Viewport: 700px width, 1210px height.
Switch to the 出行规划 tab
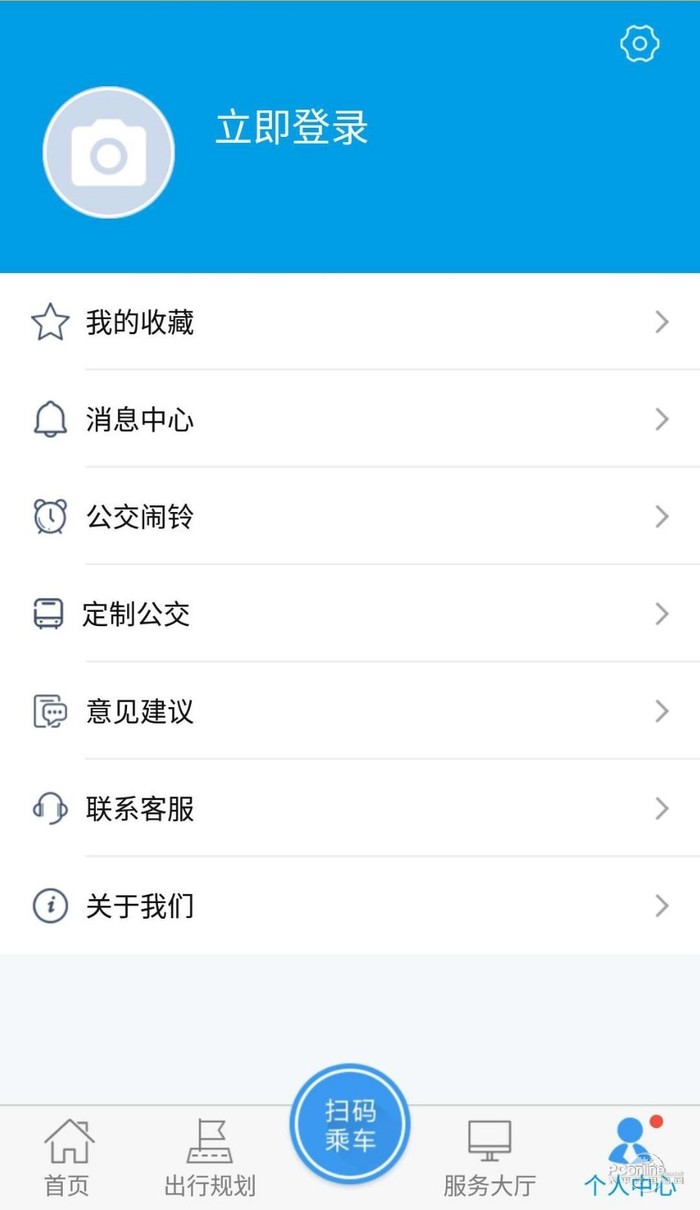point(210,1158)
